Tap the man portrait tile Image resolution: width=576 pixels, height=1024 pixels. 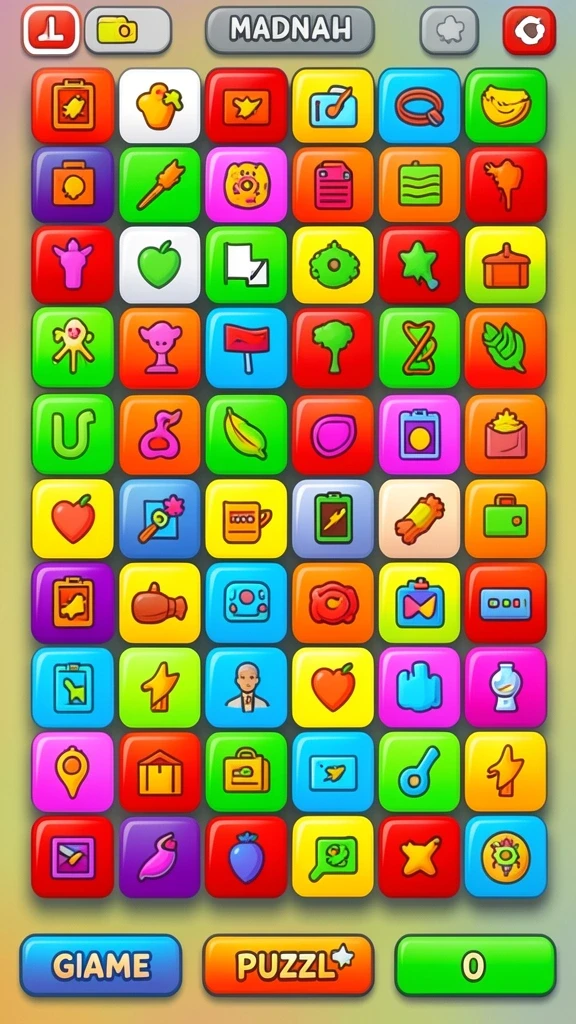tap(246, 687)
